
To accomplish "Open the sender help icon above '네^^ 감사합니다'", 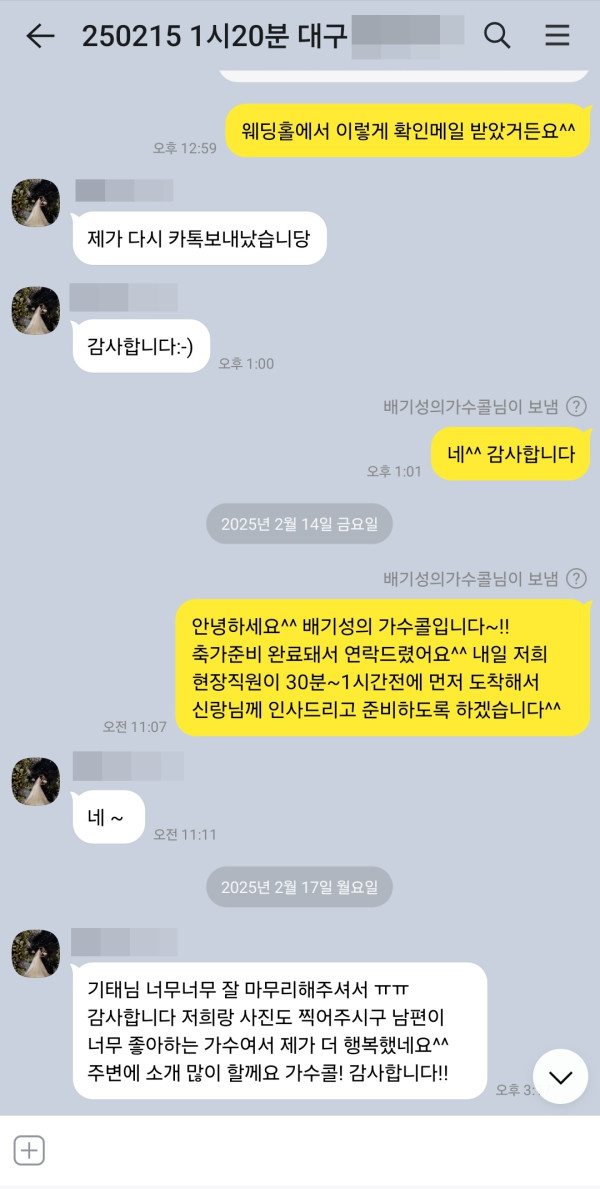I will pyautogui.click(x=576, y=406).
